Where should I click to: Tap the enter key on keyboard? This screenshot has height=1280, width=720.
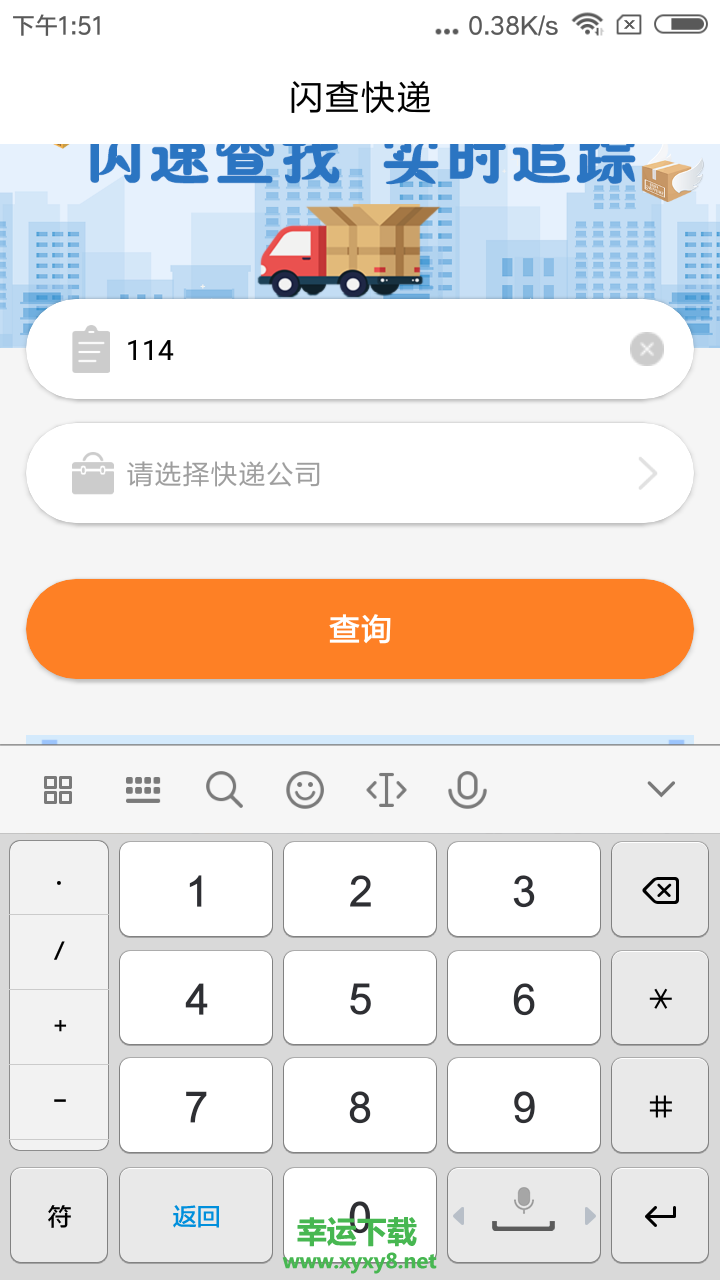tap(660, 1216)
